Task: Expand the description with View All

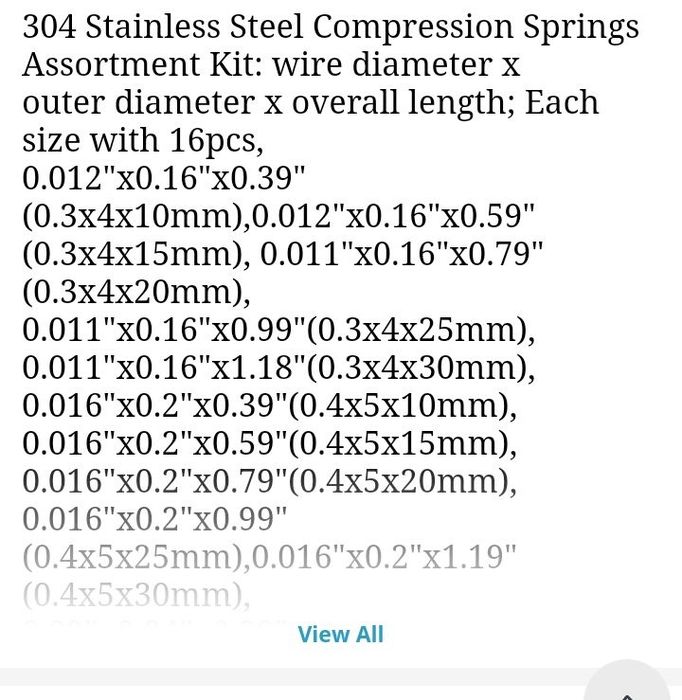Action: coord(340,634)
